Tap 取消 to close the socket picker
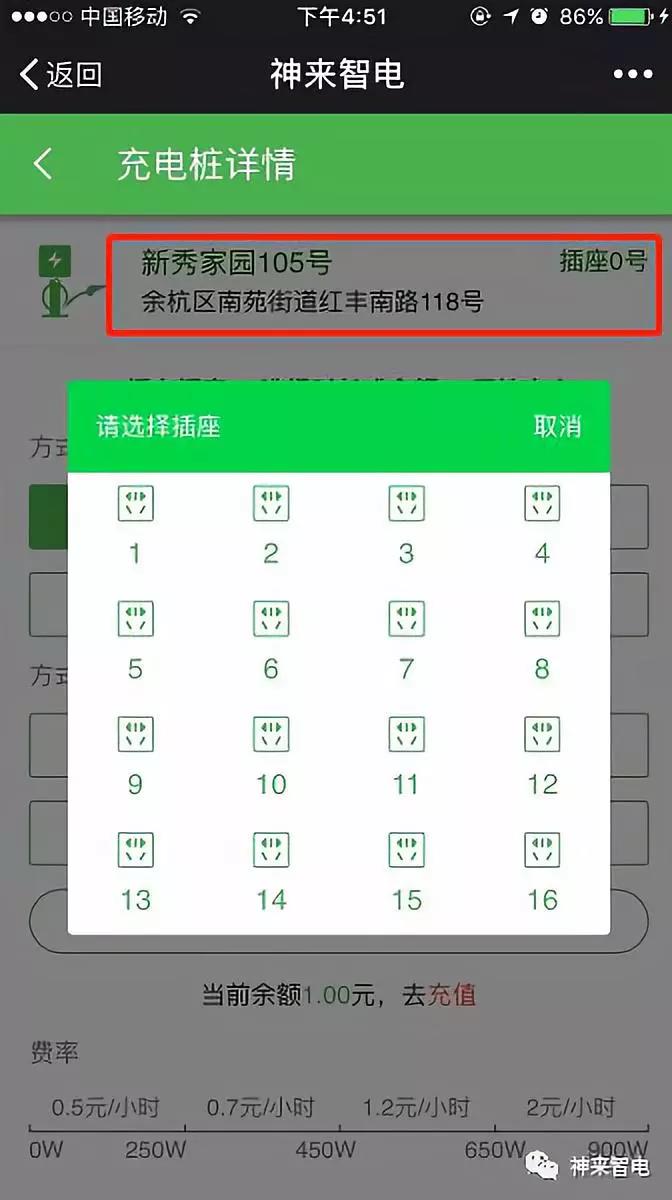Viewport: 672px width, 1200px height. click(557, 426)
